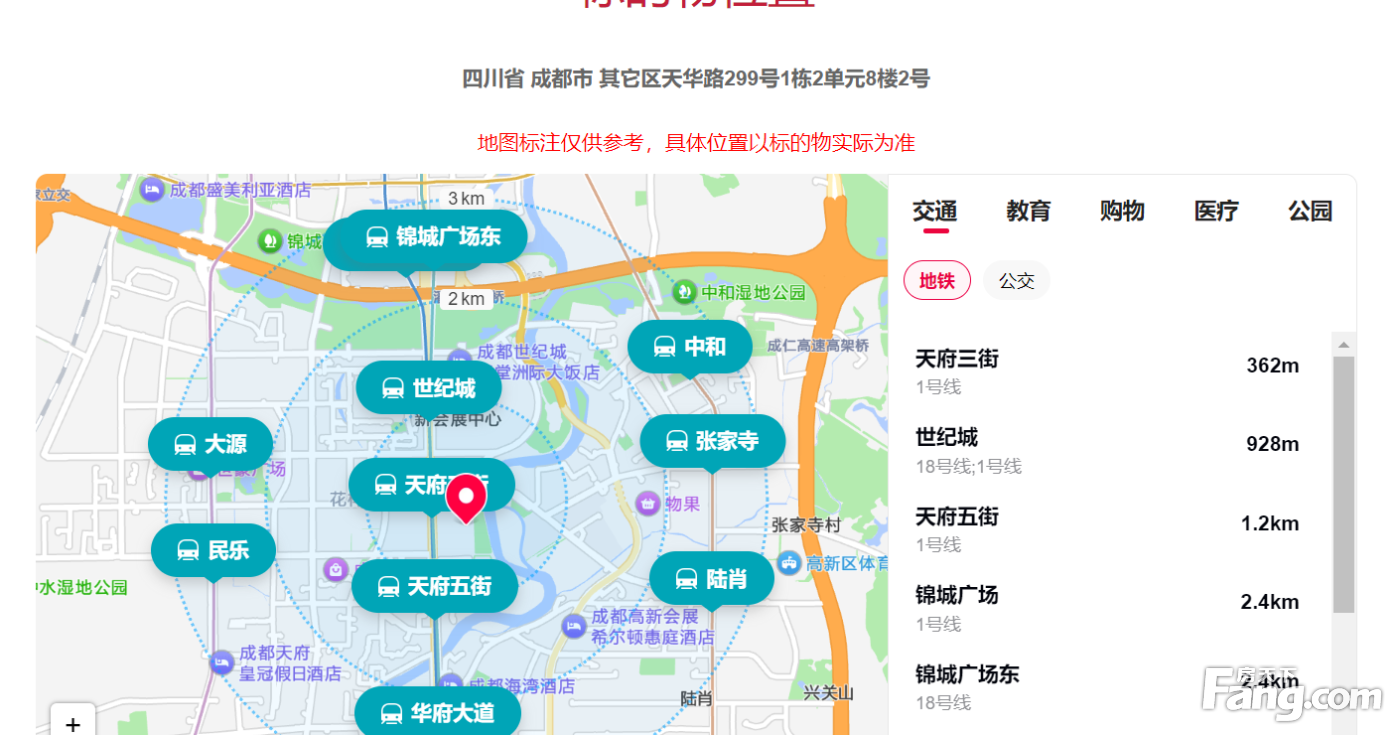
Task: Tap the red property location pin
Action: click(x=466, y=498)
